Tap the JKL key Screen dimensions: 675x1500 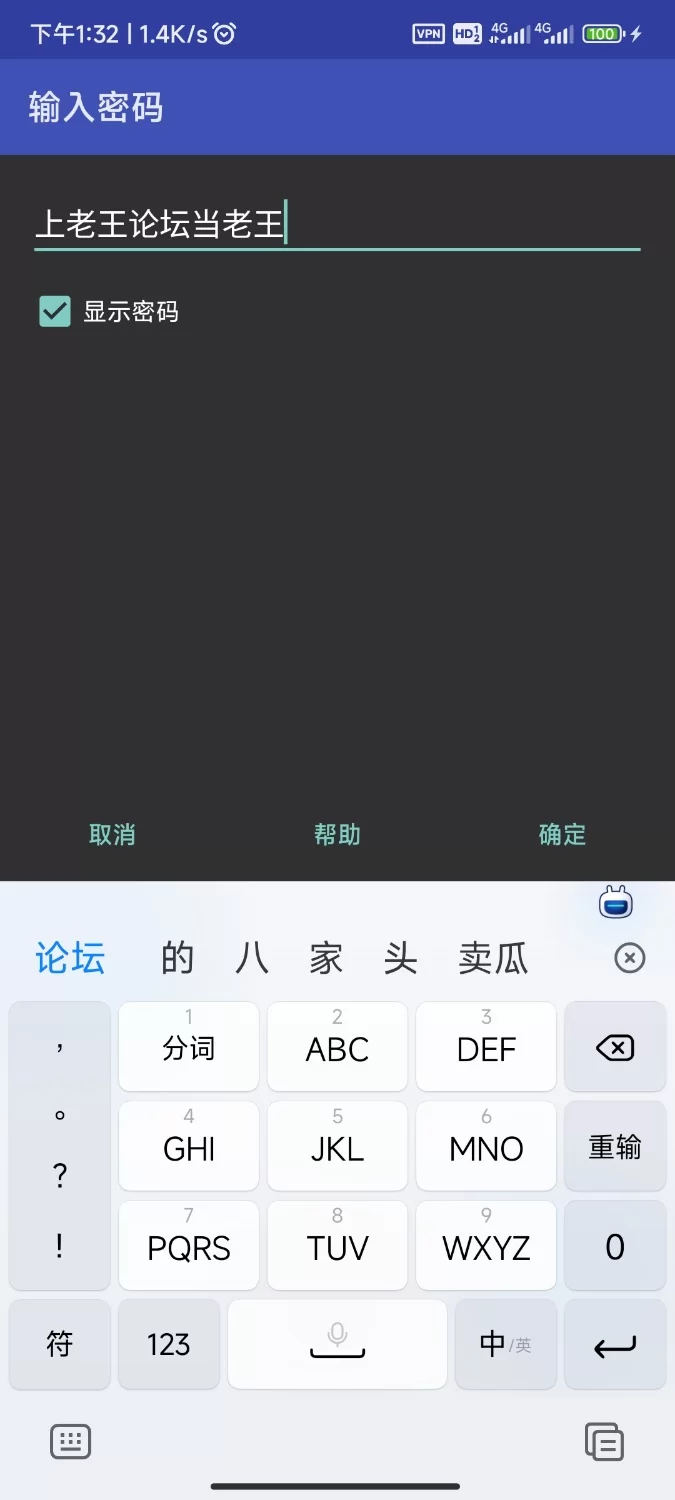coord(337,1146)
